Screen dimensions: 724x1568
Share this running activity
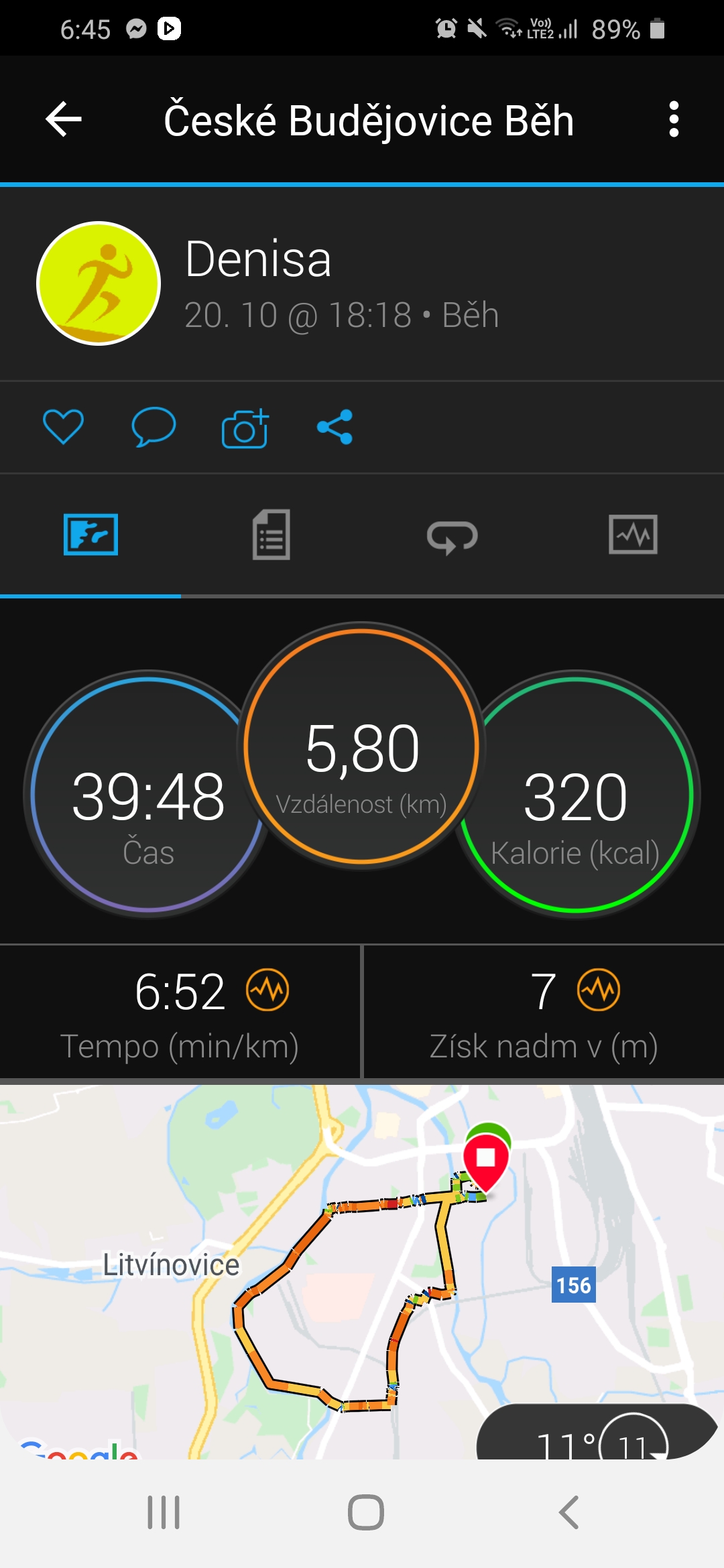(335, 427)
